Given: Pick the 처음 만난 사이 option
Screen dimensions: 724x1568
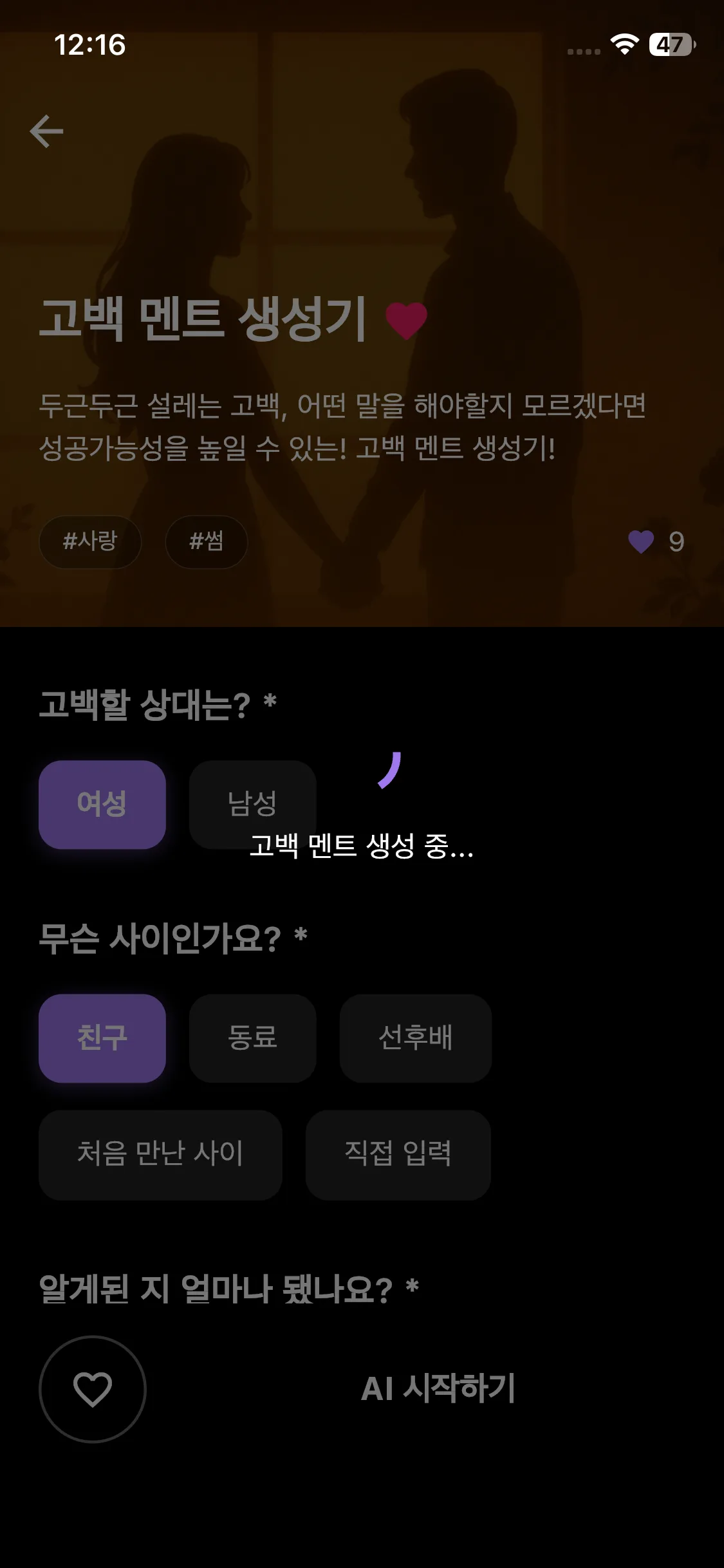Looking at the screenshot, I should (160, 1154).
